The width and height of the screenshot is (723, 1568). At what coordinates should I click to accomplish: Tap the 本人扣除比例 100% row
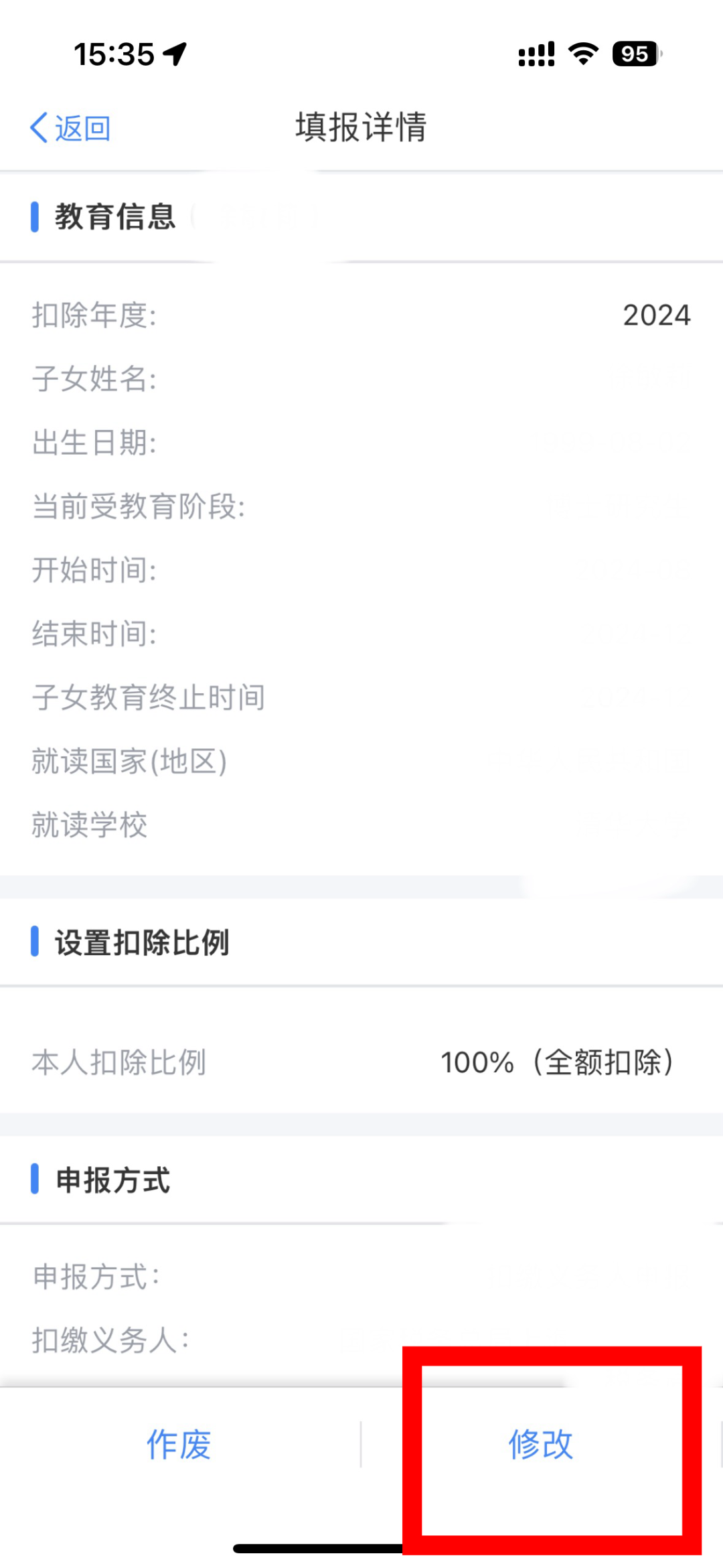pos(361,1063)
